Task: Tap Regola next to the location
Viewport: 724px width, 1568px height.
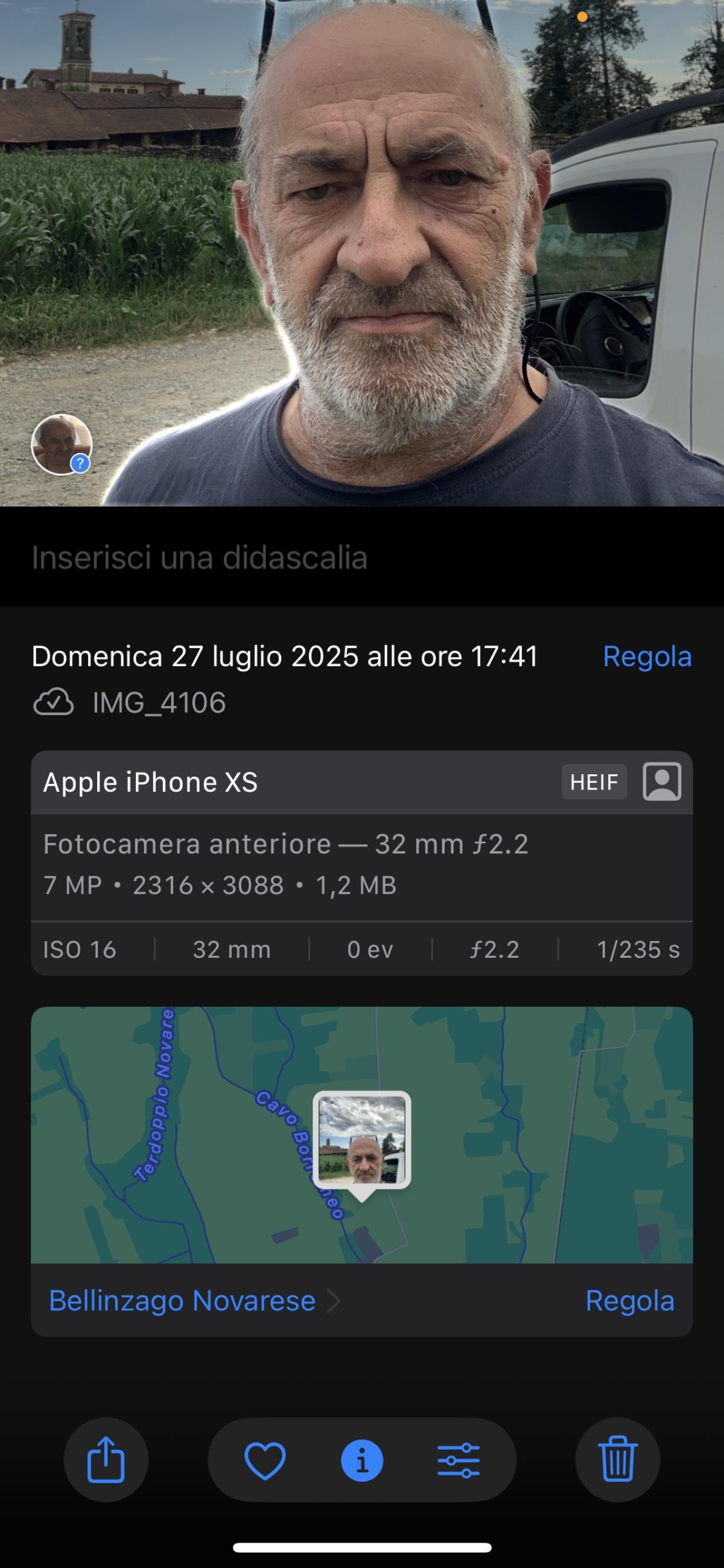Action: point(630,1301)
